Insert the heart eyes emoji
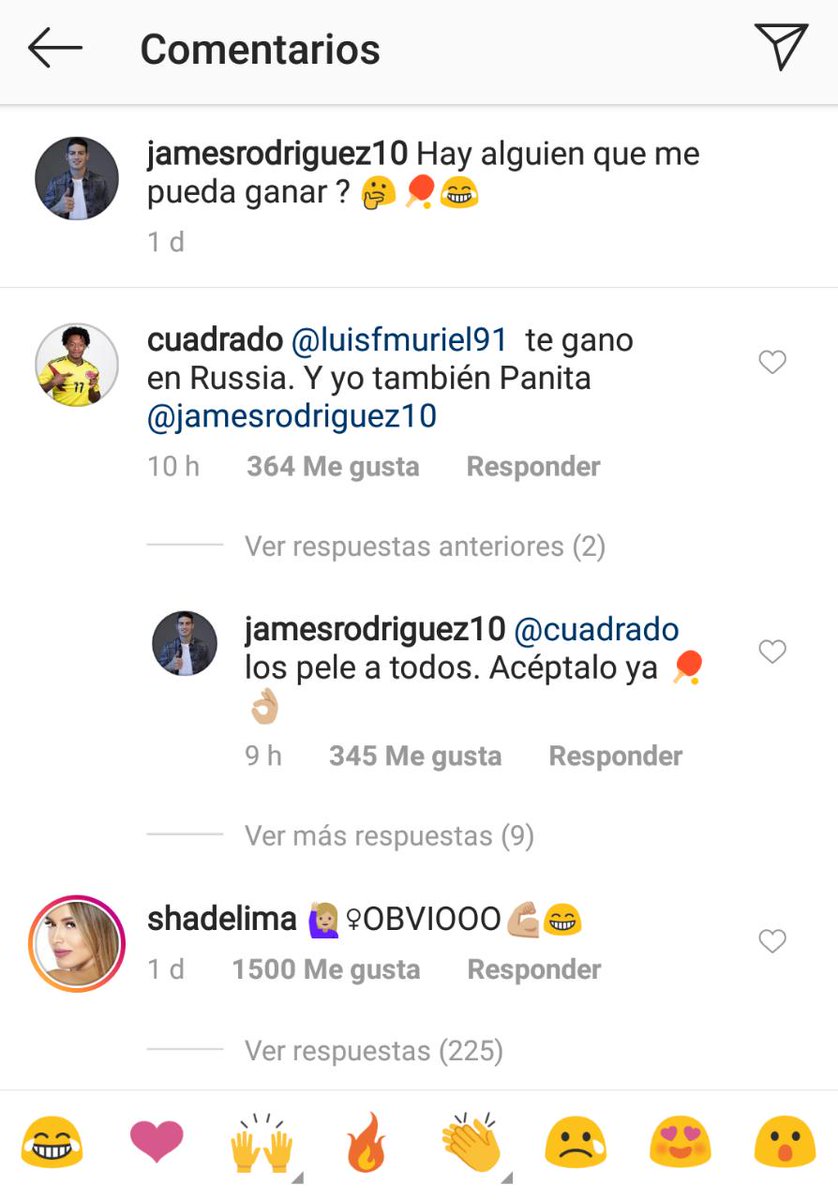Screen dimensions: 838x1200 click(x=679, y=1143)
